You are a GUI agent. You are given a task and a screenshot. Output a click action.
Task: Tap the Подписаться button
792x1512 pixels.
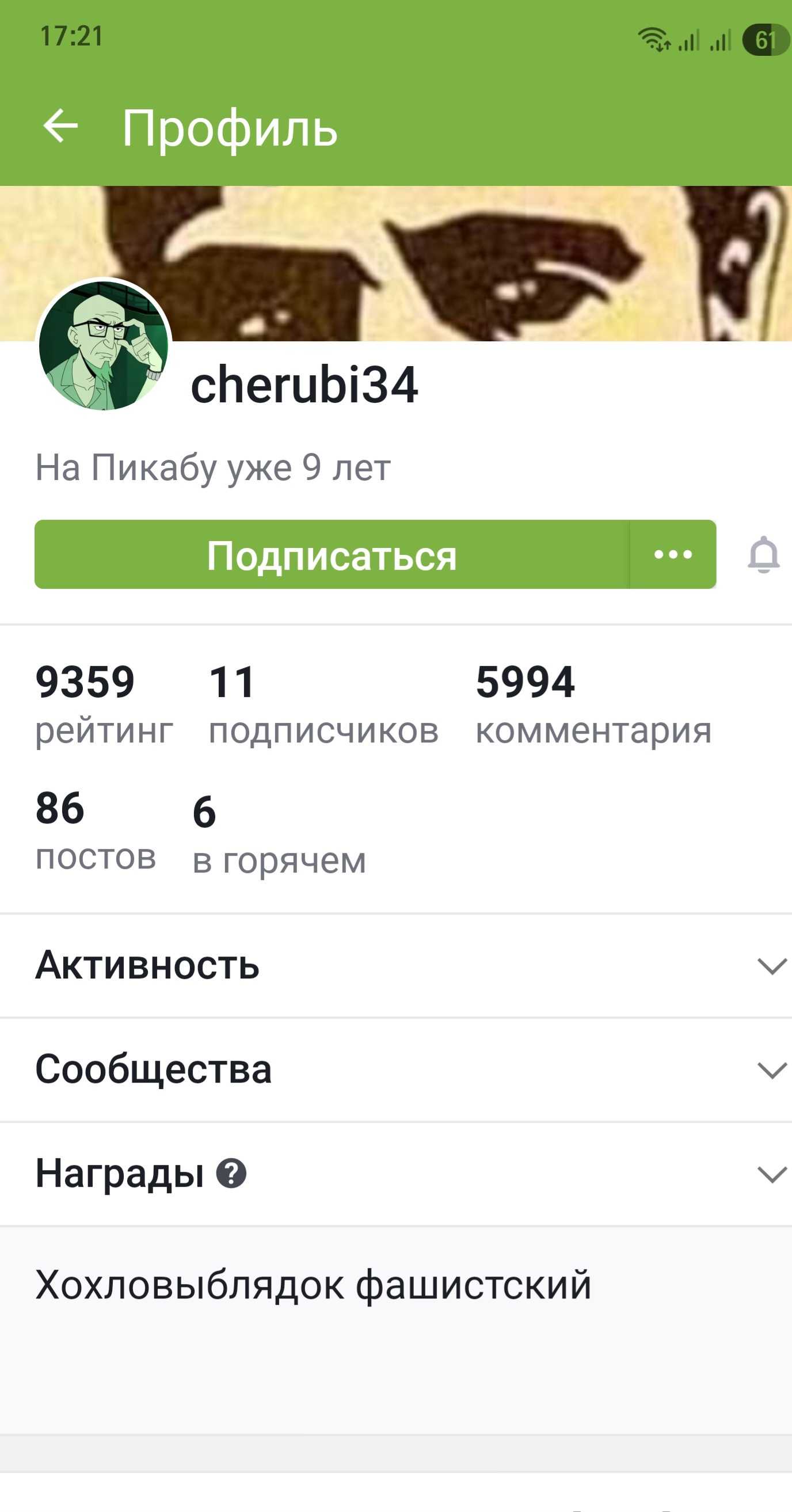click(332, 555)
